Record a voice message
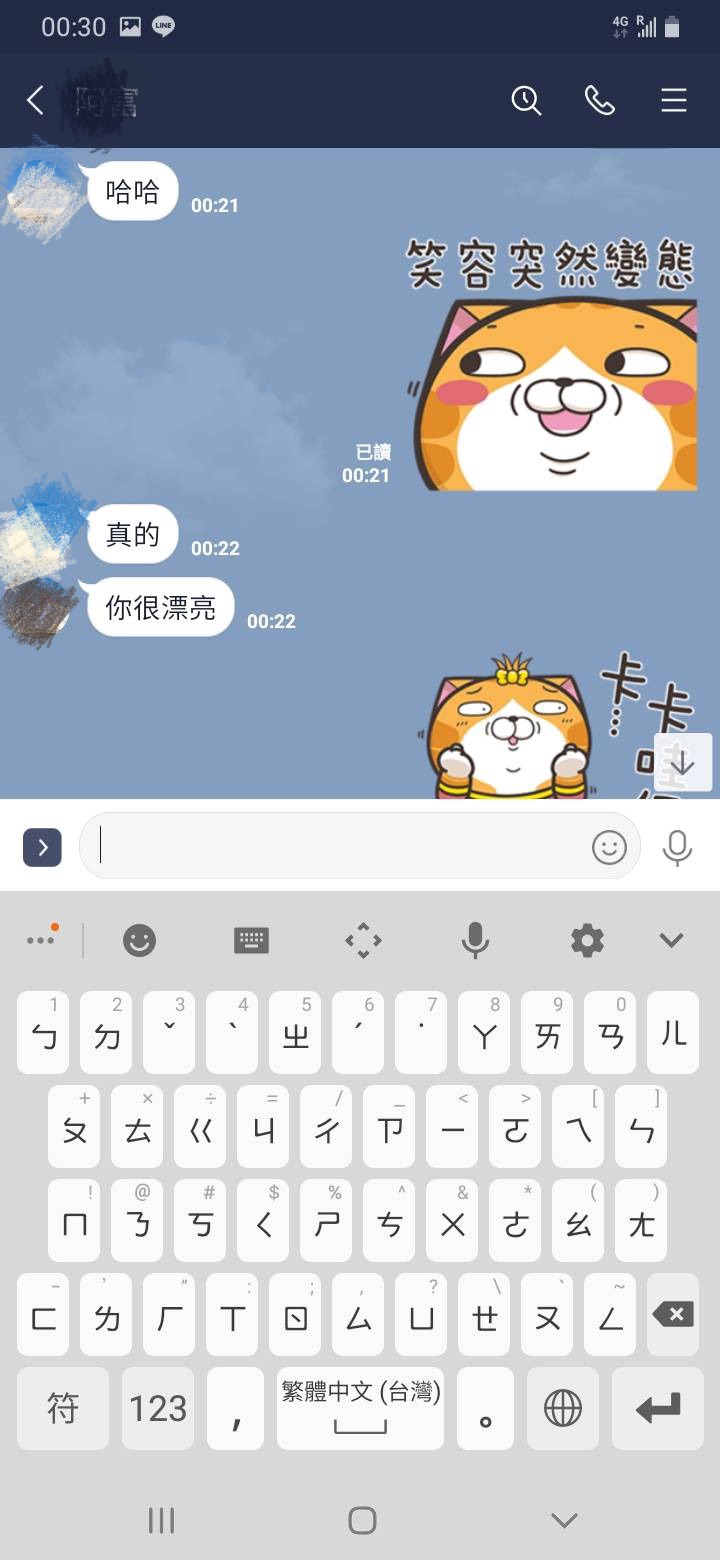This screenshot has width=720, height=1560. tap(677, 847)
